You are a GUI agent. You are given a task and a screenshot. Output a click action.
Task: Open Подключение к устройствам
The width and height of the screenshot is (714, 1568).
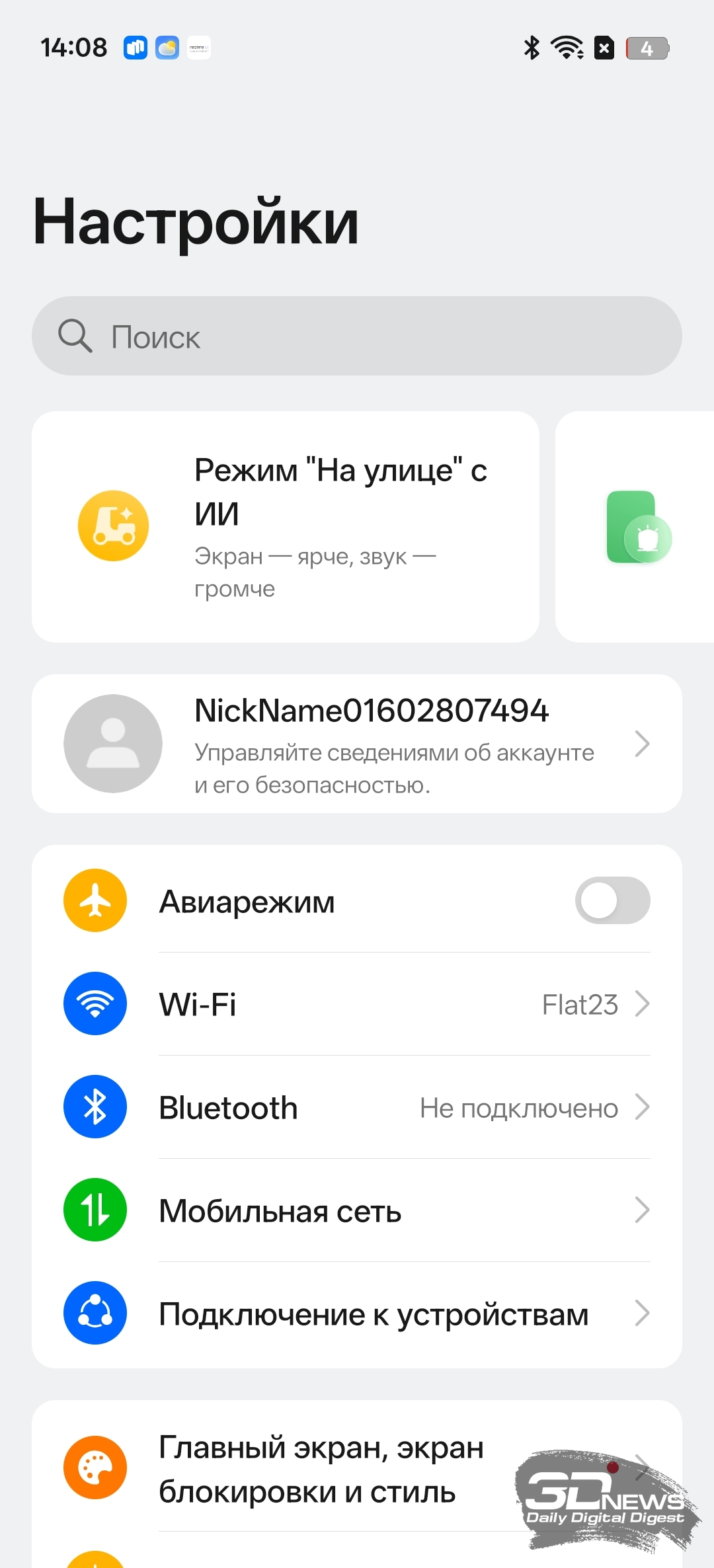tap(357, 1313)
